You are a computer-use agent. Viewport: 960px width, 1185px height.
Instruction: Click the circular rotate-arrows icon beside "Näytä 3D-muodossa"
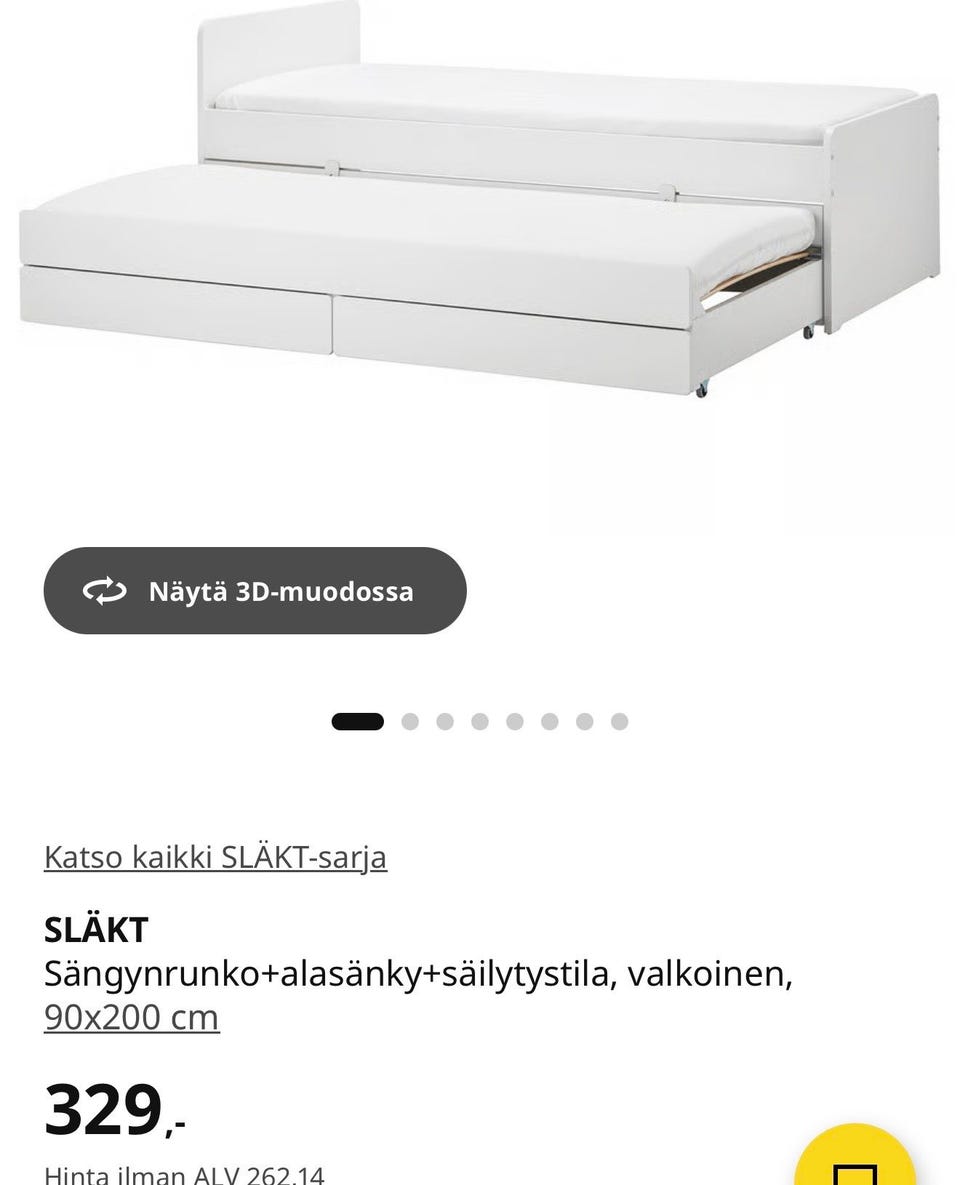(x=102, y=590)
